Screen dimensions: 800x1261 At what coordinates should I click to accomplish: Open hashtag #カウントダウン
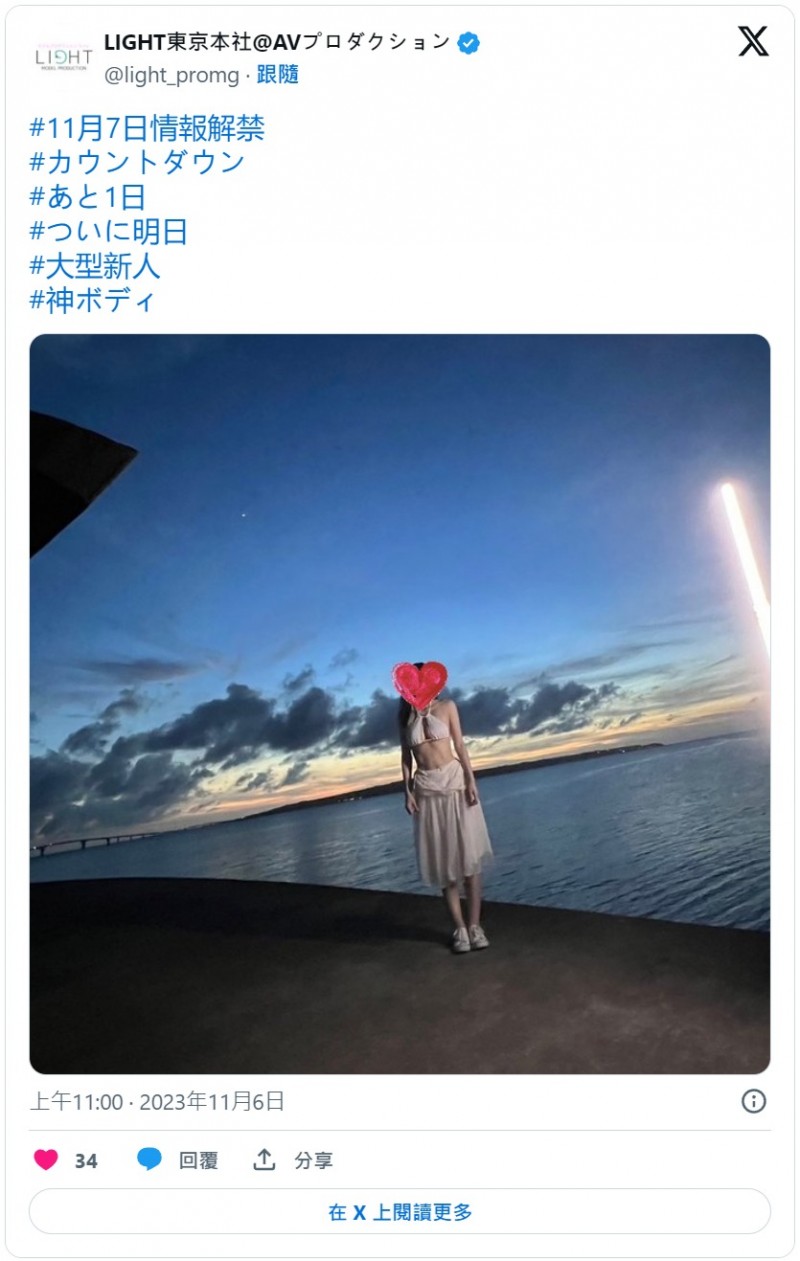click(x=137, y=162)
